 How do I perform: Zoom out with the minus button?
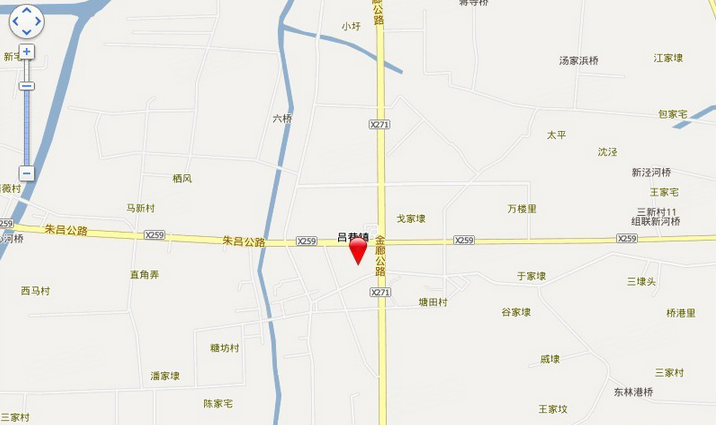[27, 173]
